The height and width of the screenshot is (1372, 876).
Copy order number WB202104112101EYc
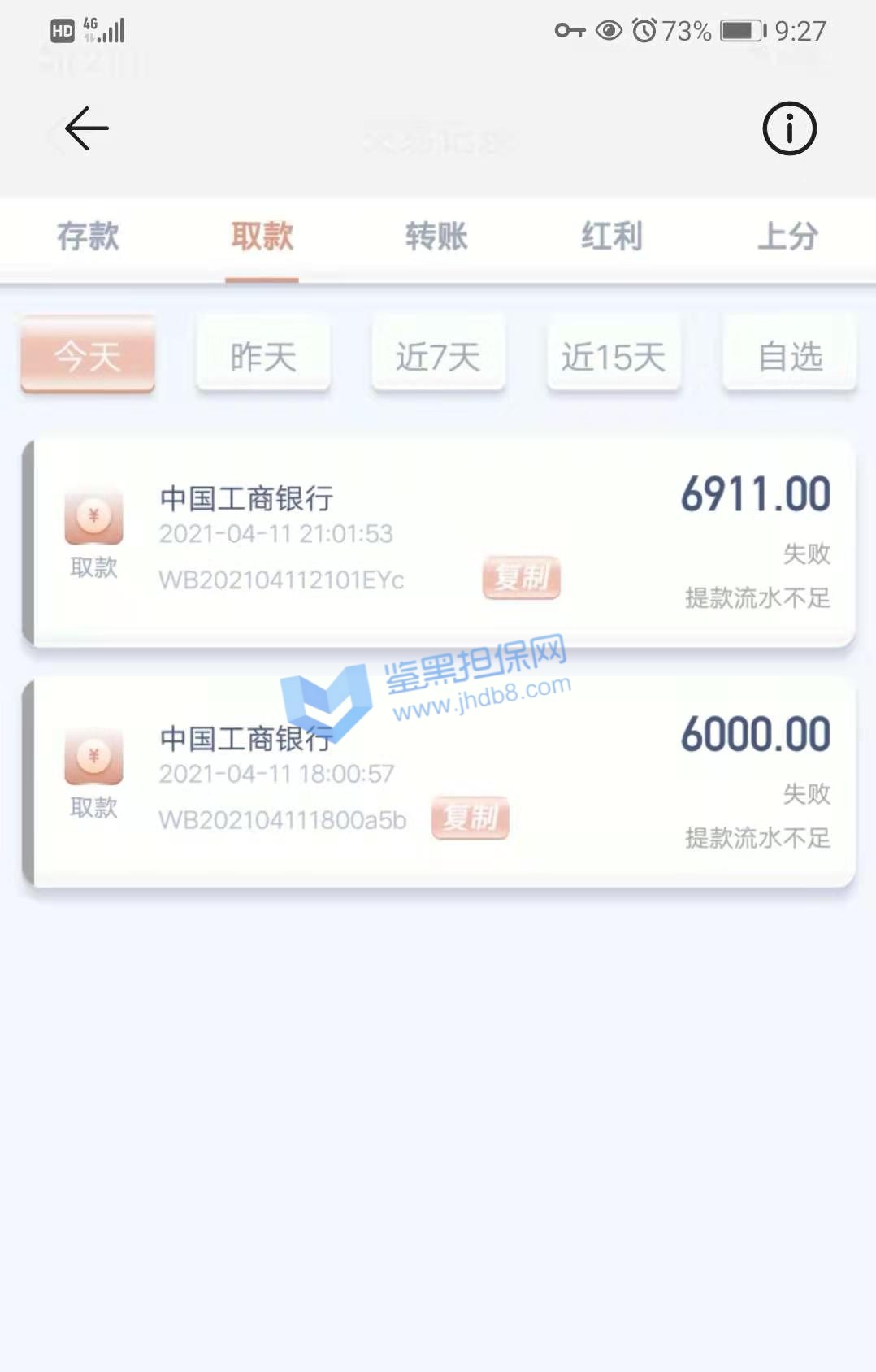(x=521, y=578)
